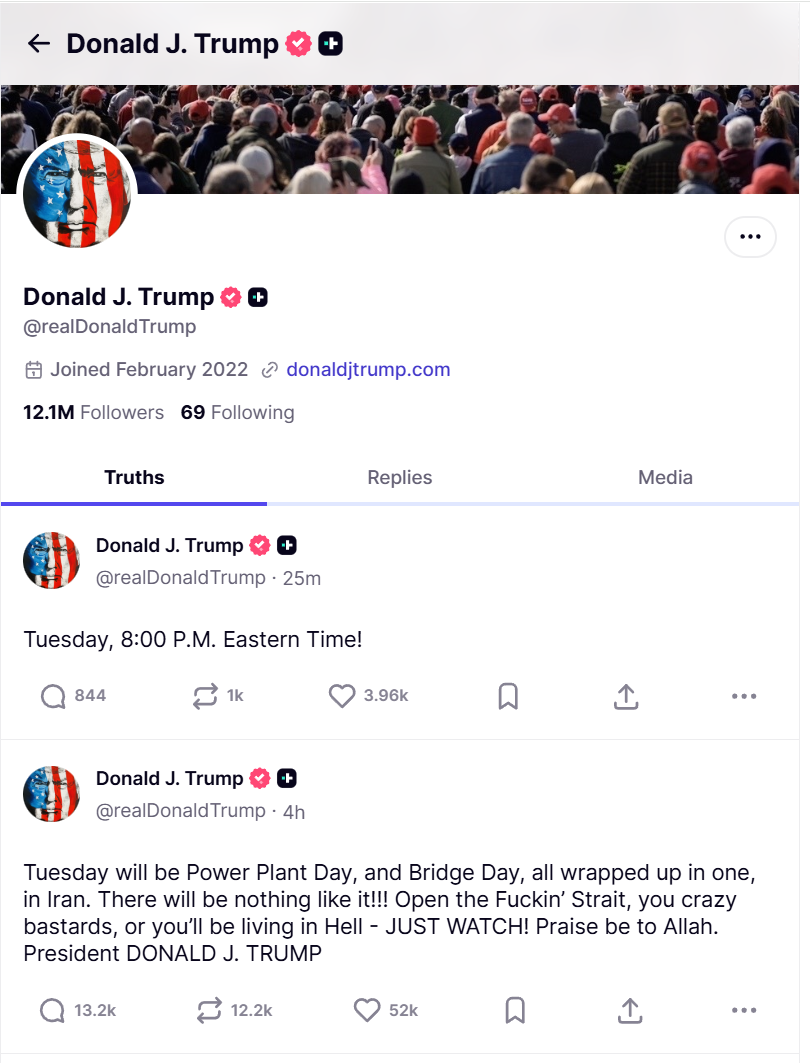Reply to the "Power Plant Day" post

click(53, 1011)
